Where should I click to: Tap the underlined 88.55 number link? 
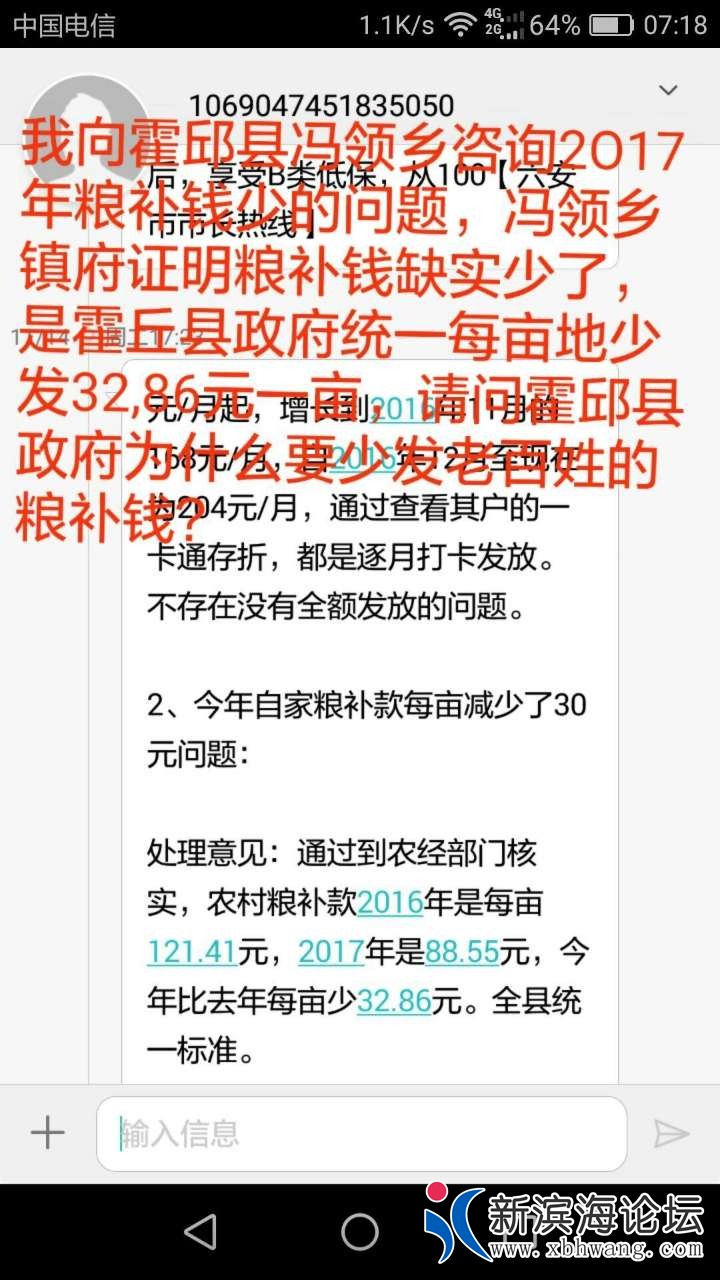click(462, 952)
